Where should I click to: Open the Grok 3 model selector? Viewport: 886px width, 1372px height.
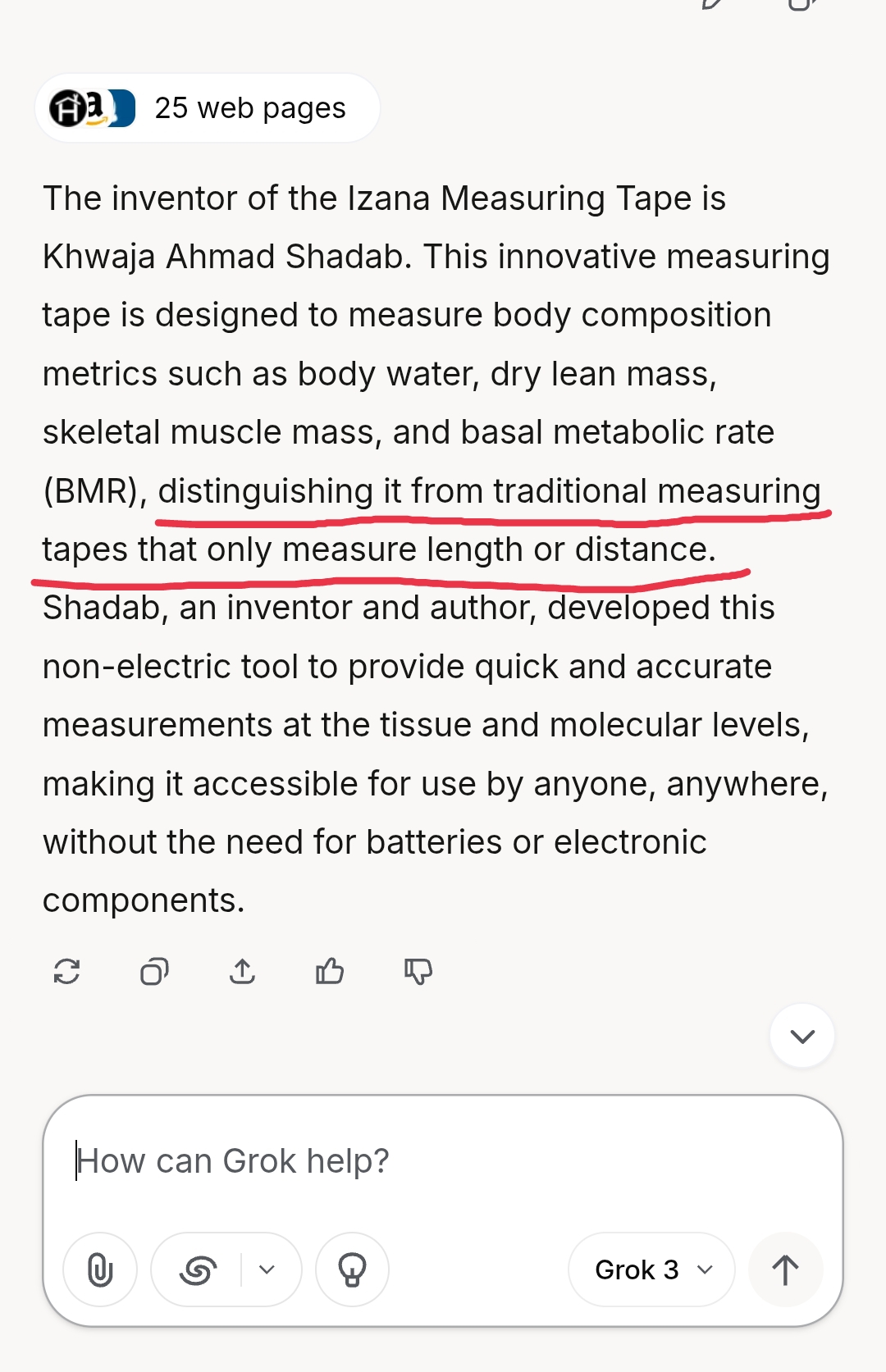click(x=651, y=1269)
